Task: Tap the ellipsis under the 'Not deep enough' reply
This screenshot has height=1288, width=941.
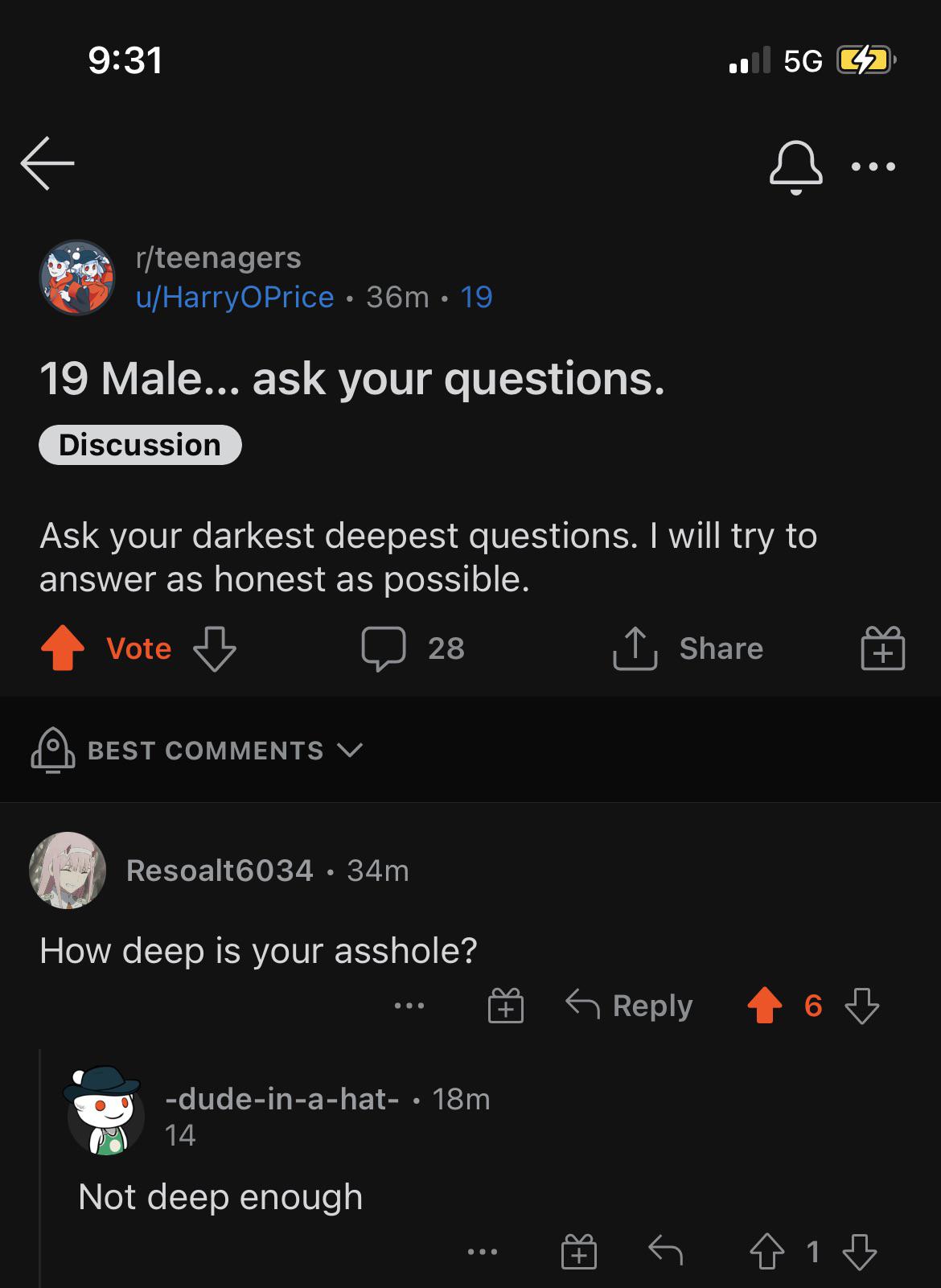Action: [483, 1249]
